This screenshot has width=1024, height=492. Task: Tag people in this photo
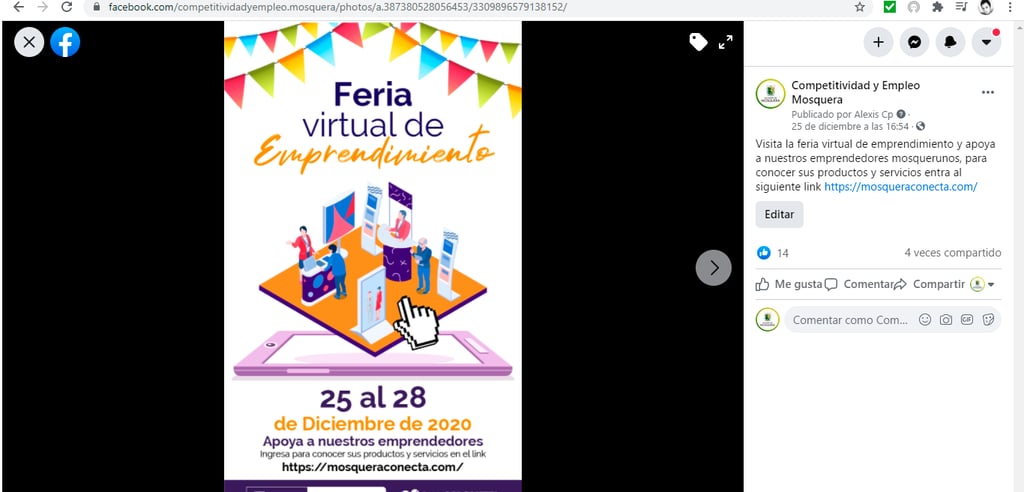click(698, 41)
